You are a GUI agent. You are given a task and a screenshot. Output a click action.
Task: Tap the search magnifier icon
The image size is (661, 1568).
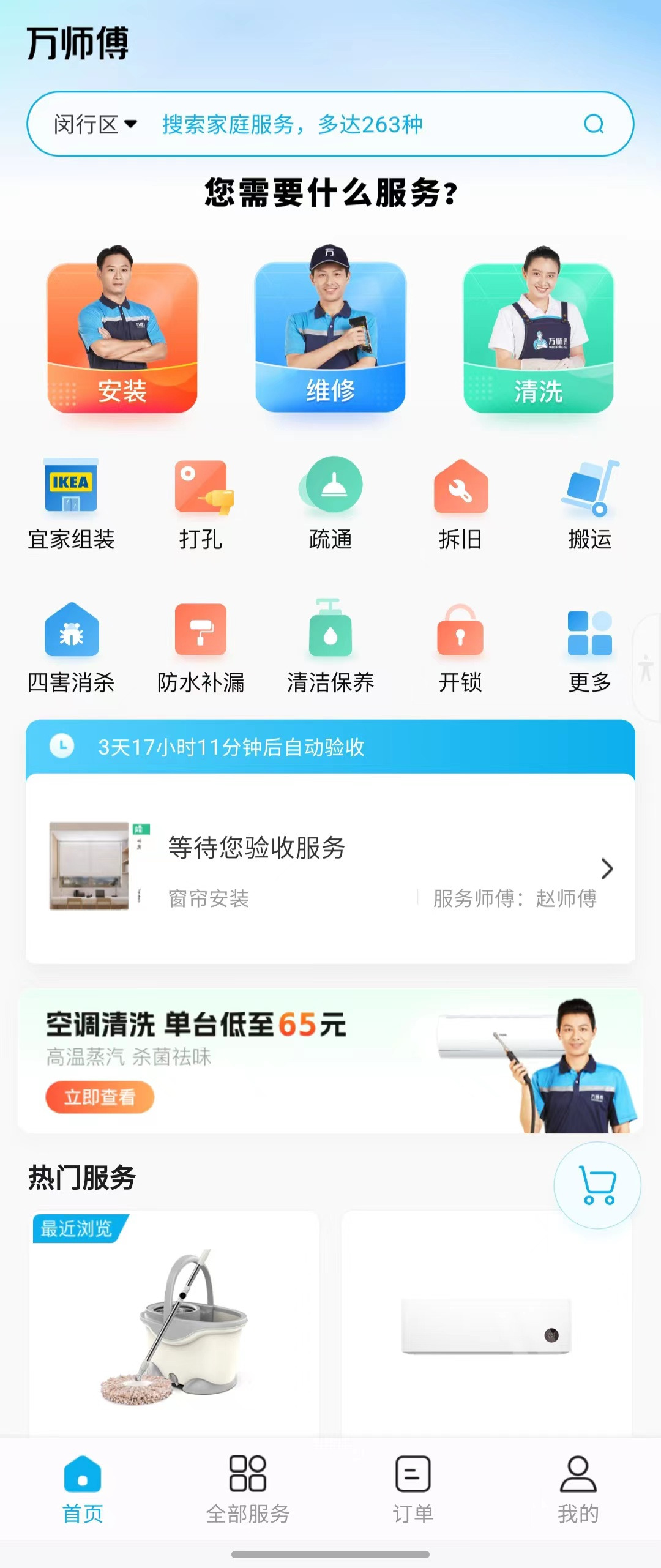tap(592, 123)
